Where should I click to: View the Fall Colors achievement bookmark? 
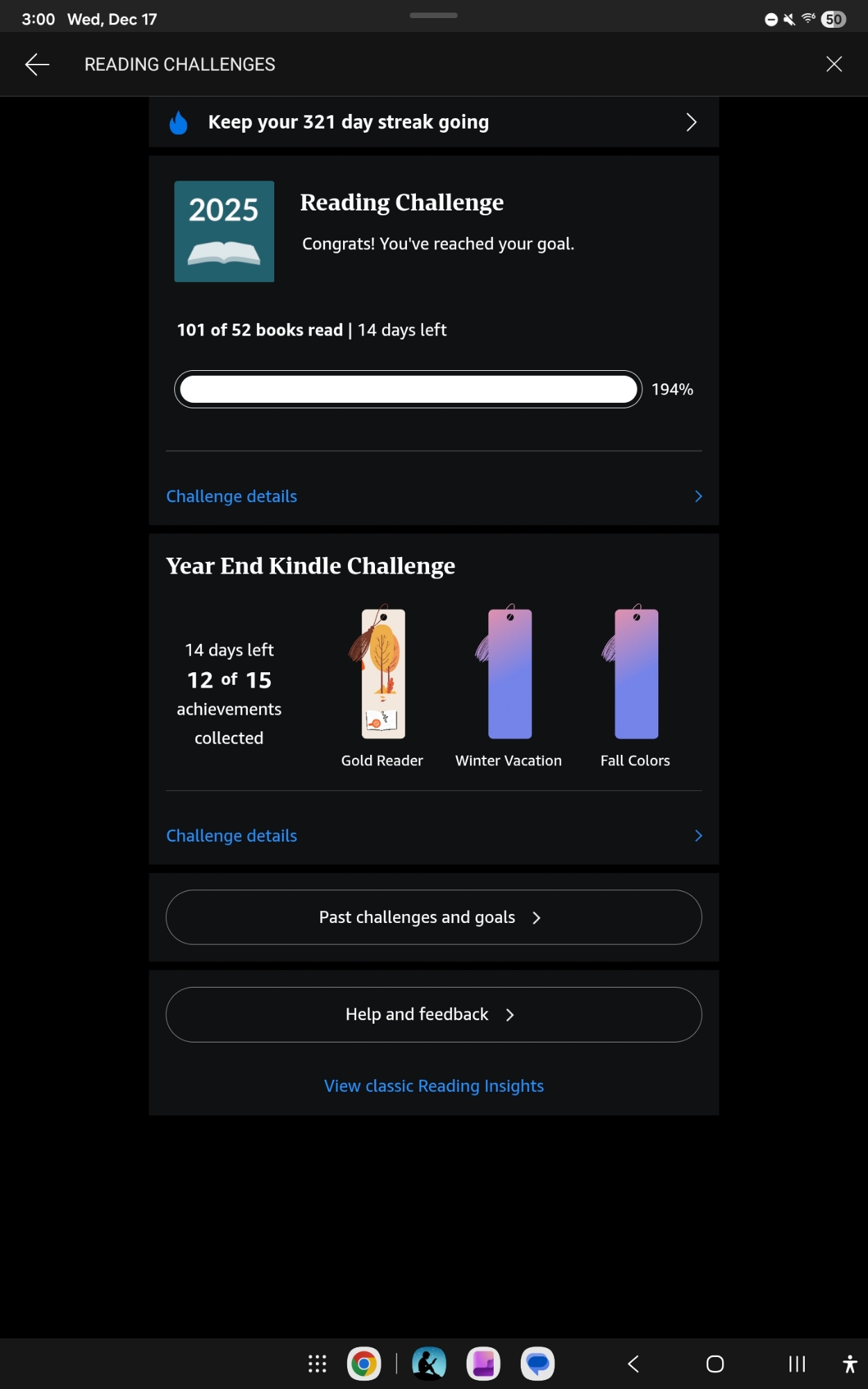coord(635,674)
